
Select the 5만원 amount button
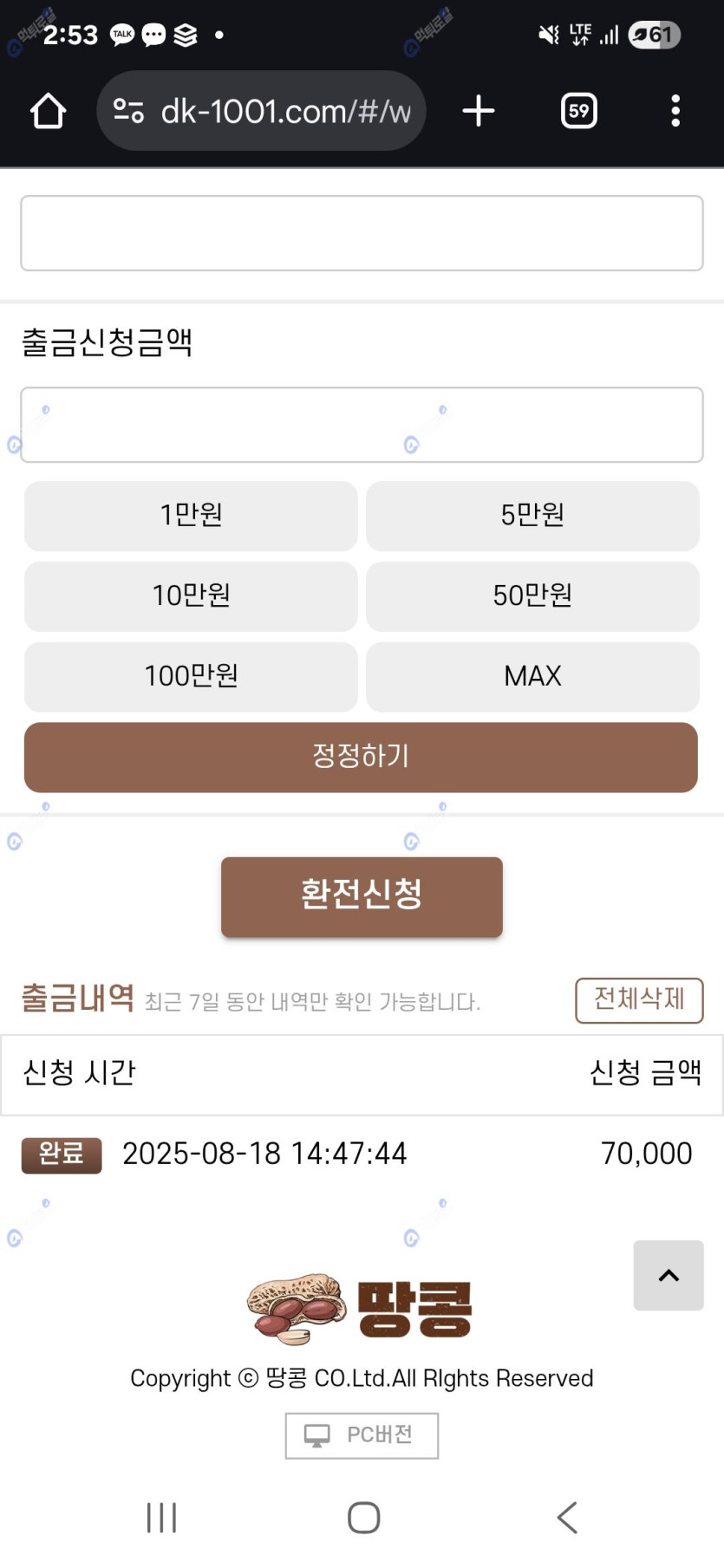coord(532,516)
